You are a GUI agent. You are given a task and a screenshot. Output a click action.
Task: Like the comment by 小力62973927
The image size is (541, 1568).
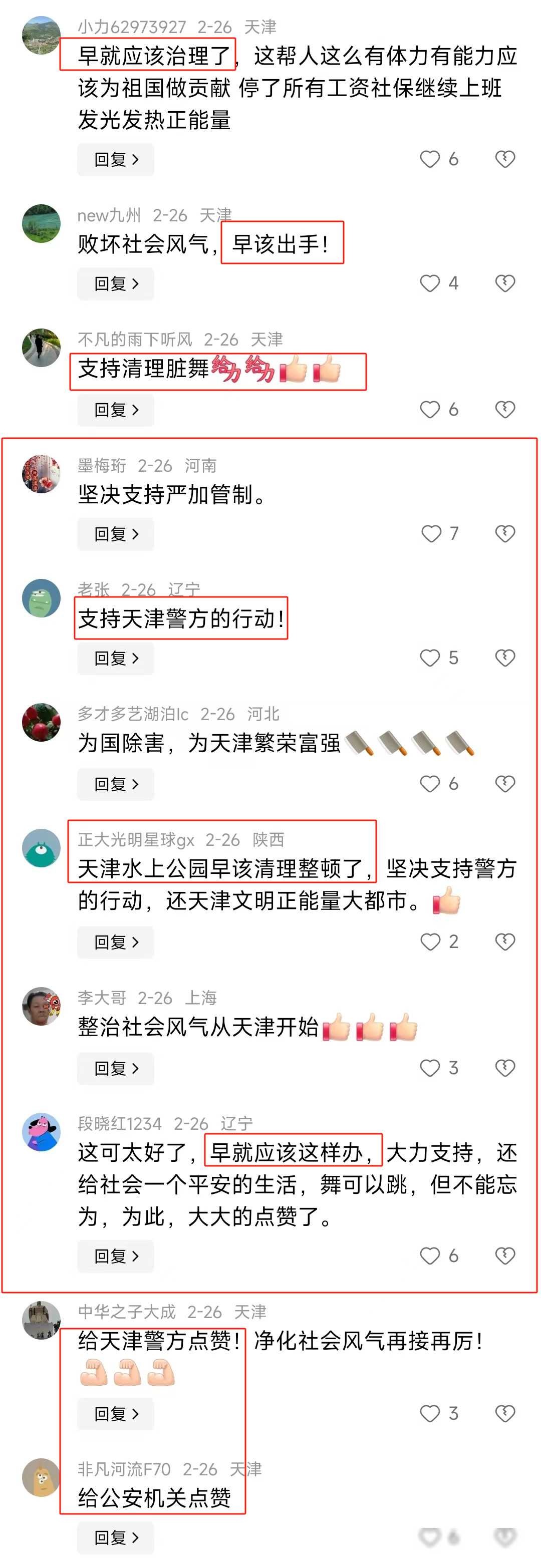point(430,159)
